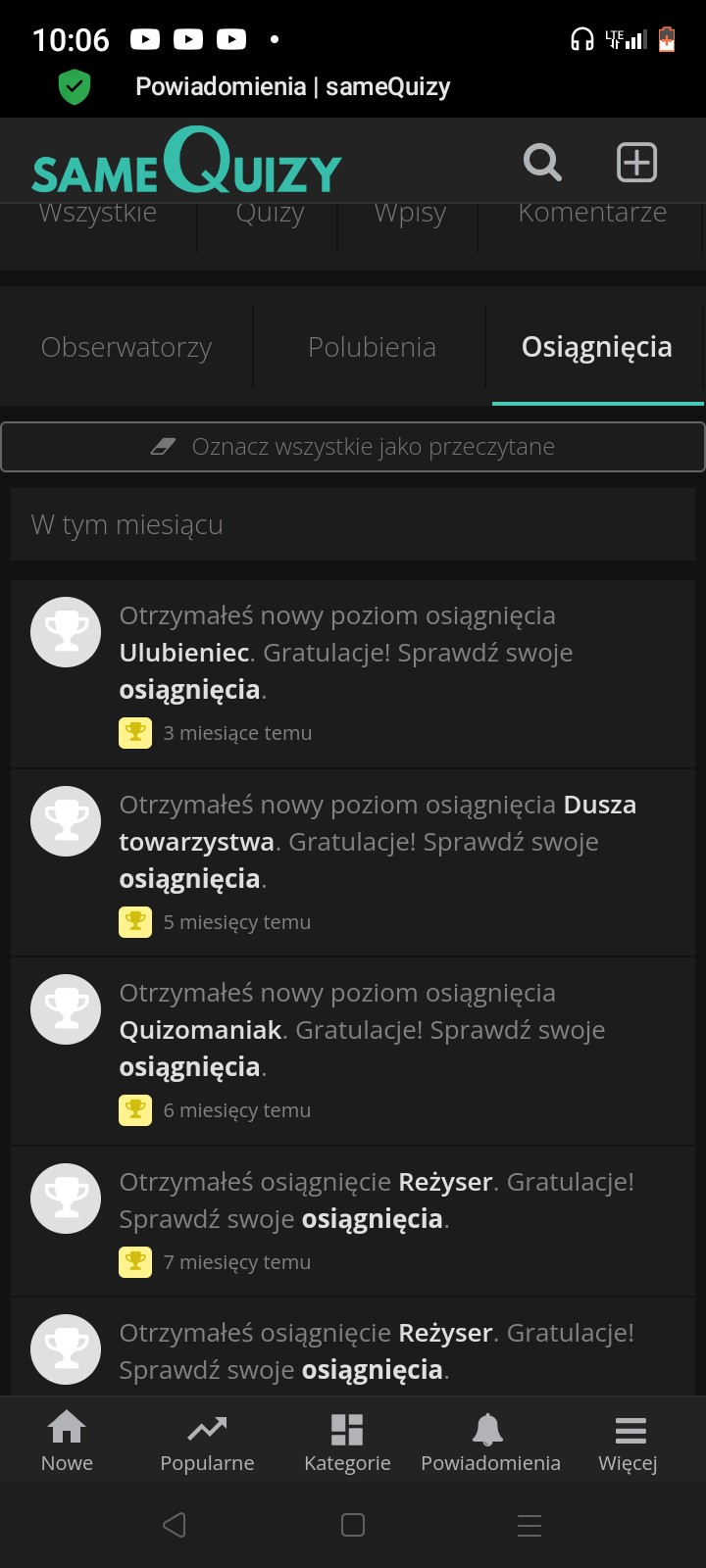
Task: Tap the system home button
Action: click(353, 1525)
